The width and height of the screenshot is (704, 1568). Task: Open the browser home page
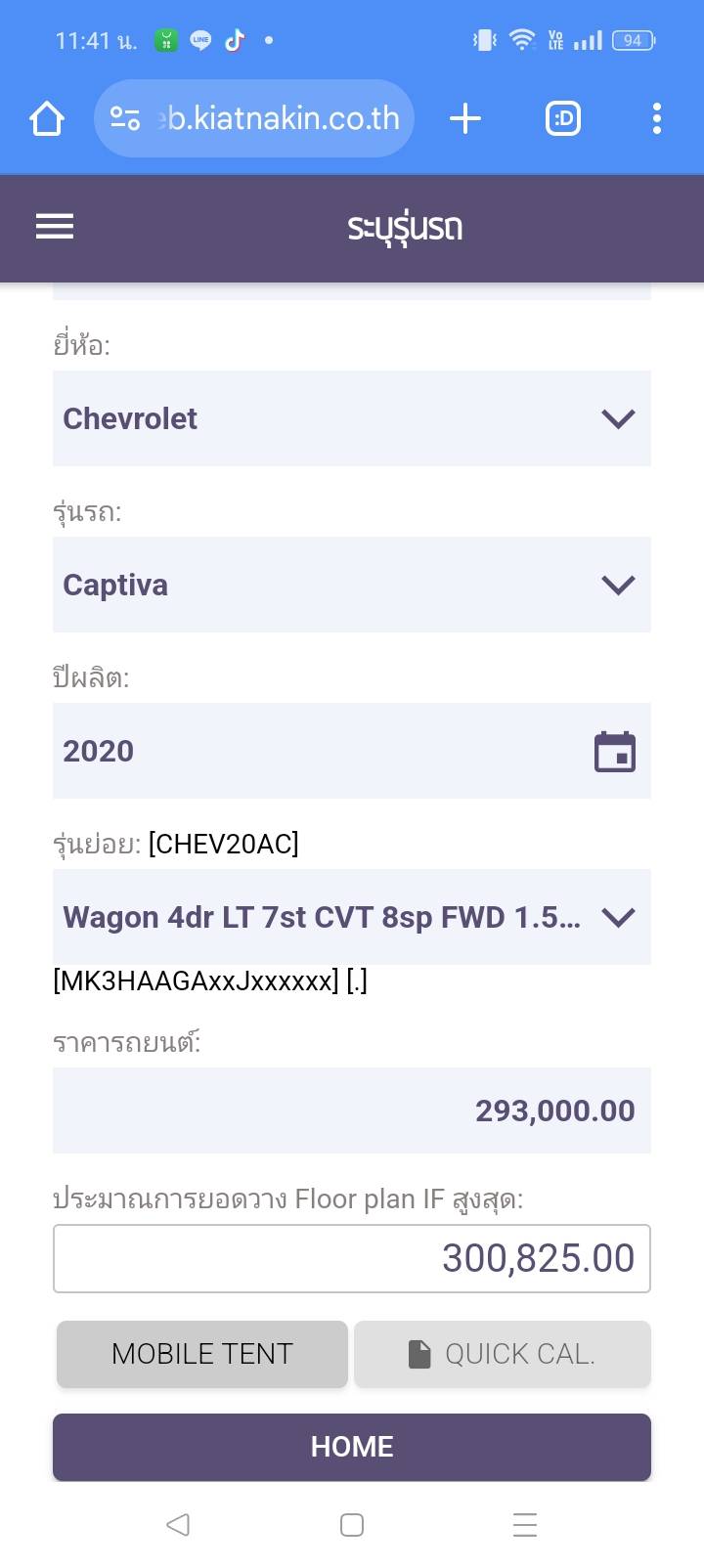click(47, 119)
